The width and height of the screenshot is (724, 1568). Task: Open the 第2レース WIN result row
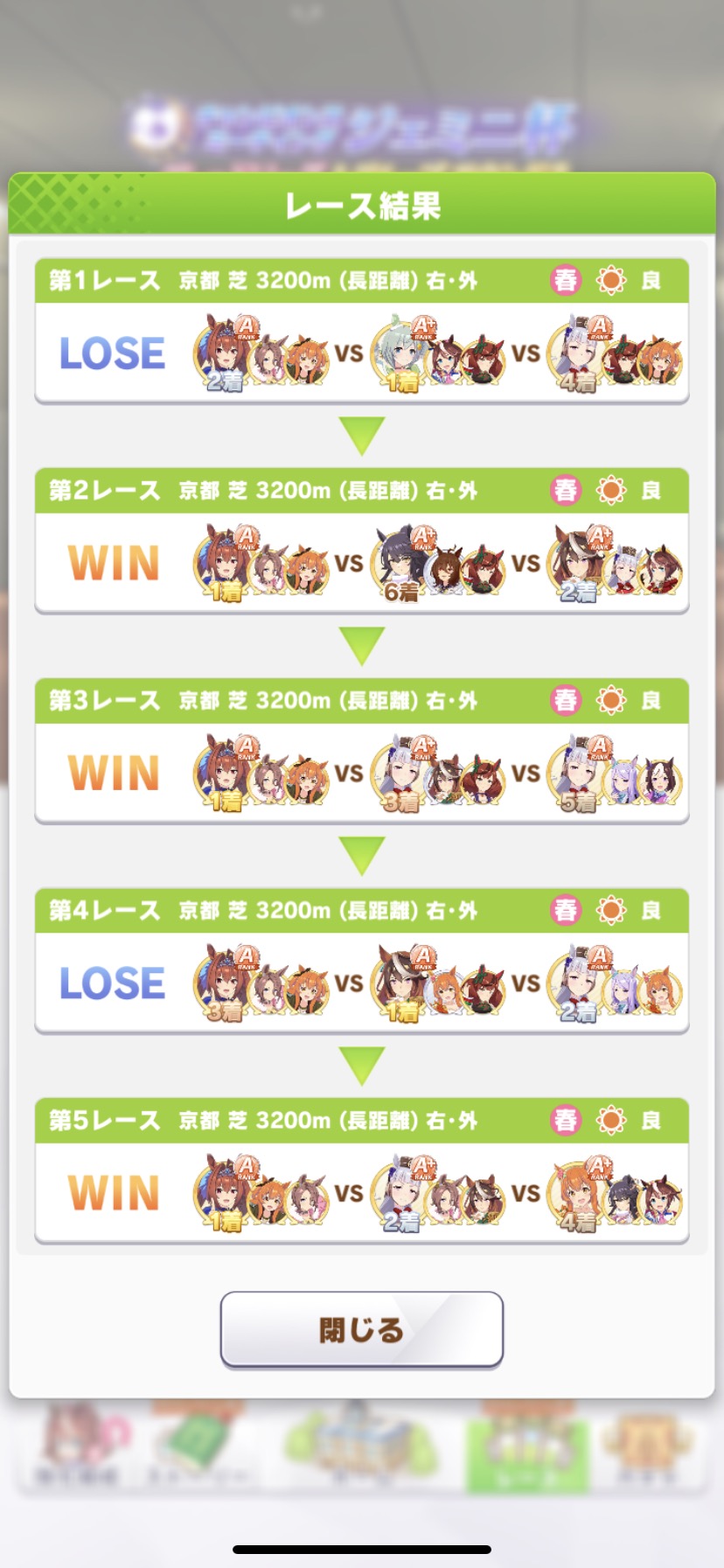tap(361, 563)
